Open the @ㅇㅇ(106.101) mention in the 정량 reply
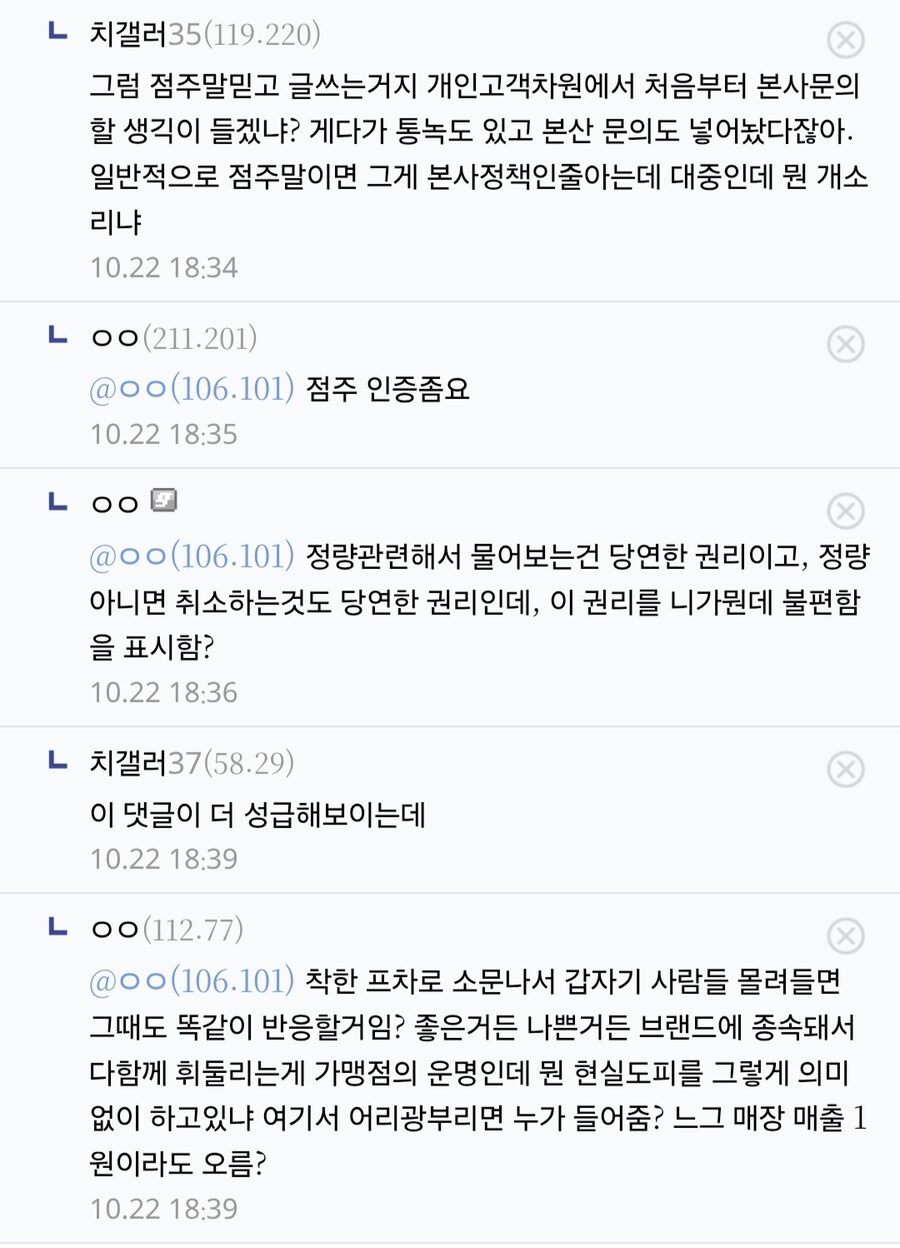This screenshot has width=900, height=1248. pos(190,555)
